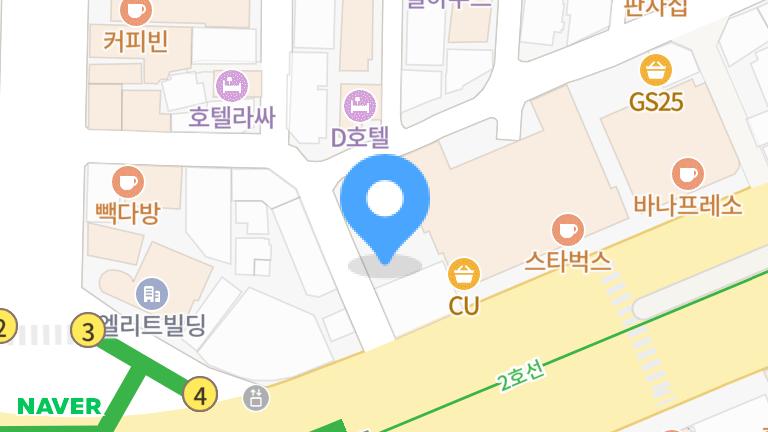The image size is (768, 432).
Task: Open the 스타벅스 cafe marker
Action: (x=568, y=229)
